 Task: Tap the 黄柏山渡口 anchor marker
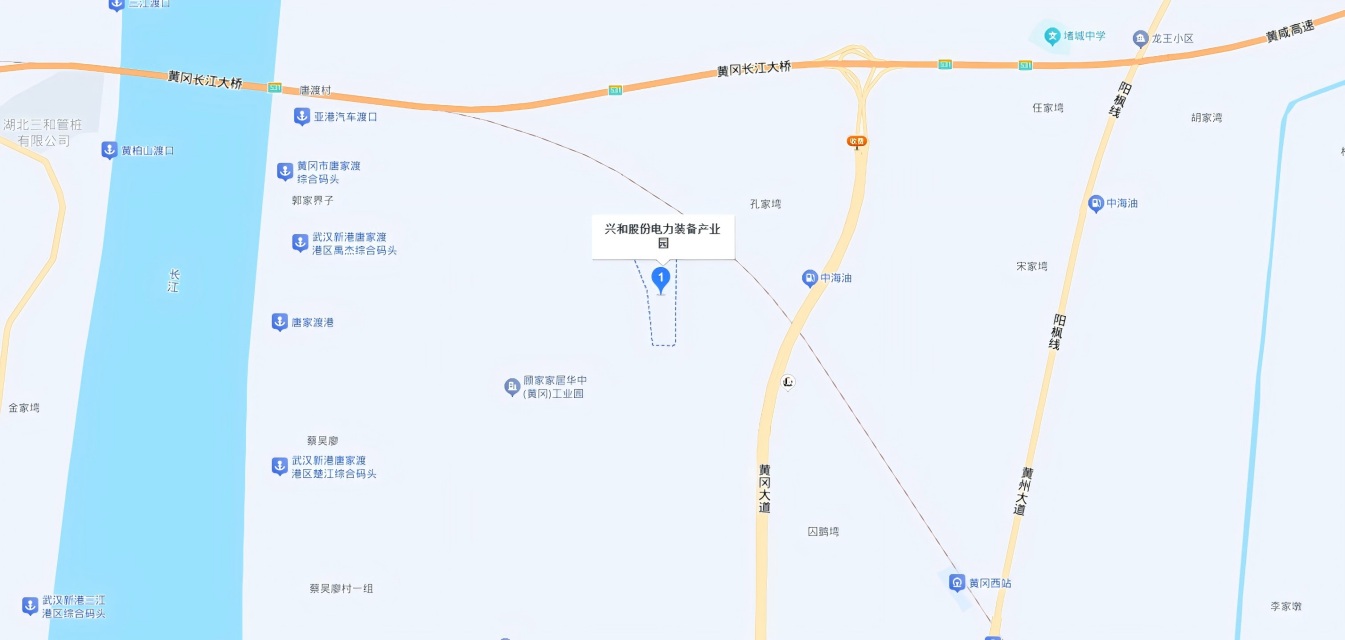click(x=109, y=150)
